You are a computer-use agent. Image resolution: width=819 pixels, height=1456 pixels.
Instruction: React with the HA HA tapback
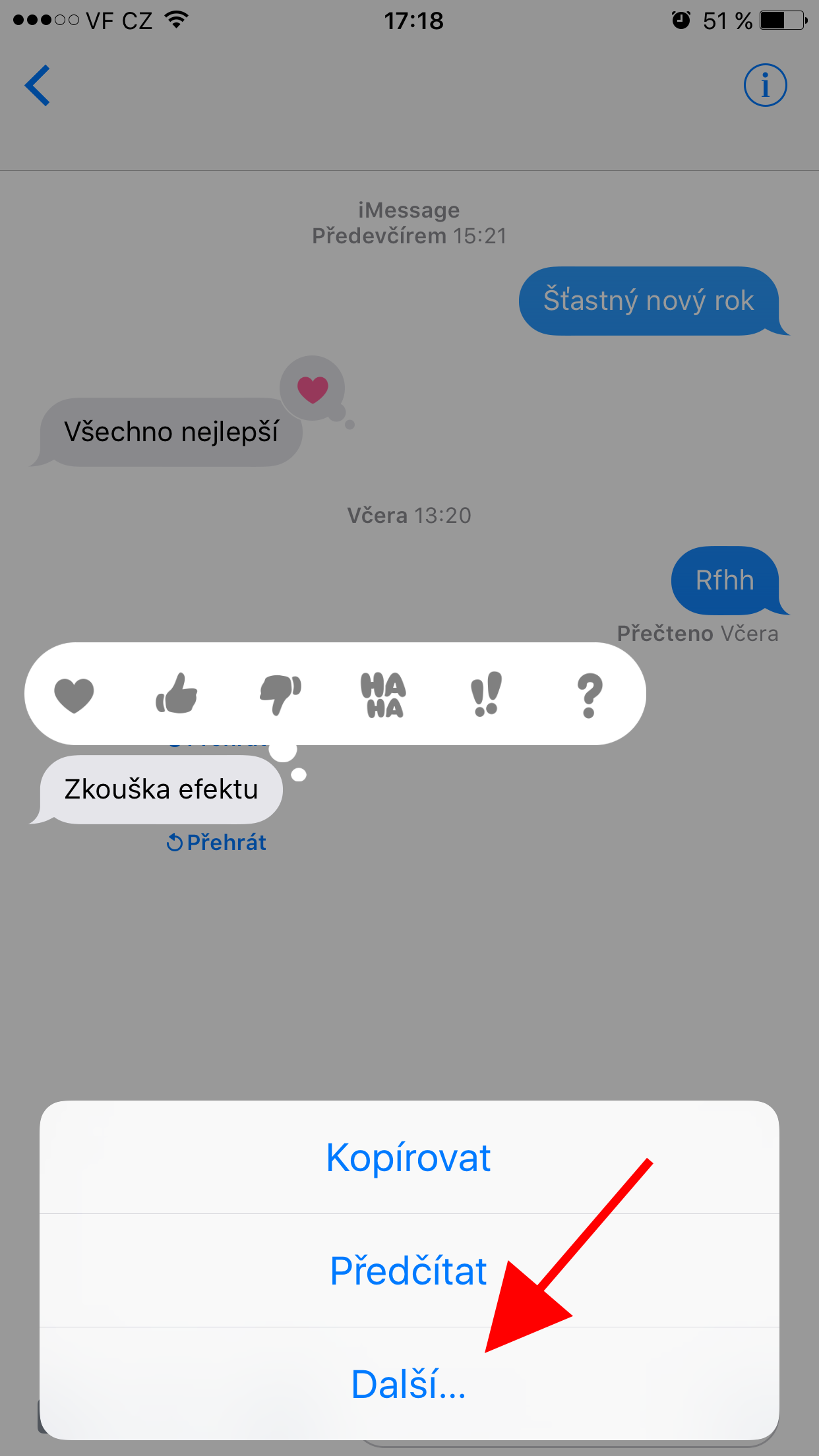pos(383,694)
